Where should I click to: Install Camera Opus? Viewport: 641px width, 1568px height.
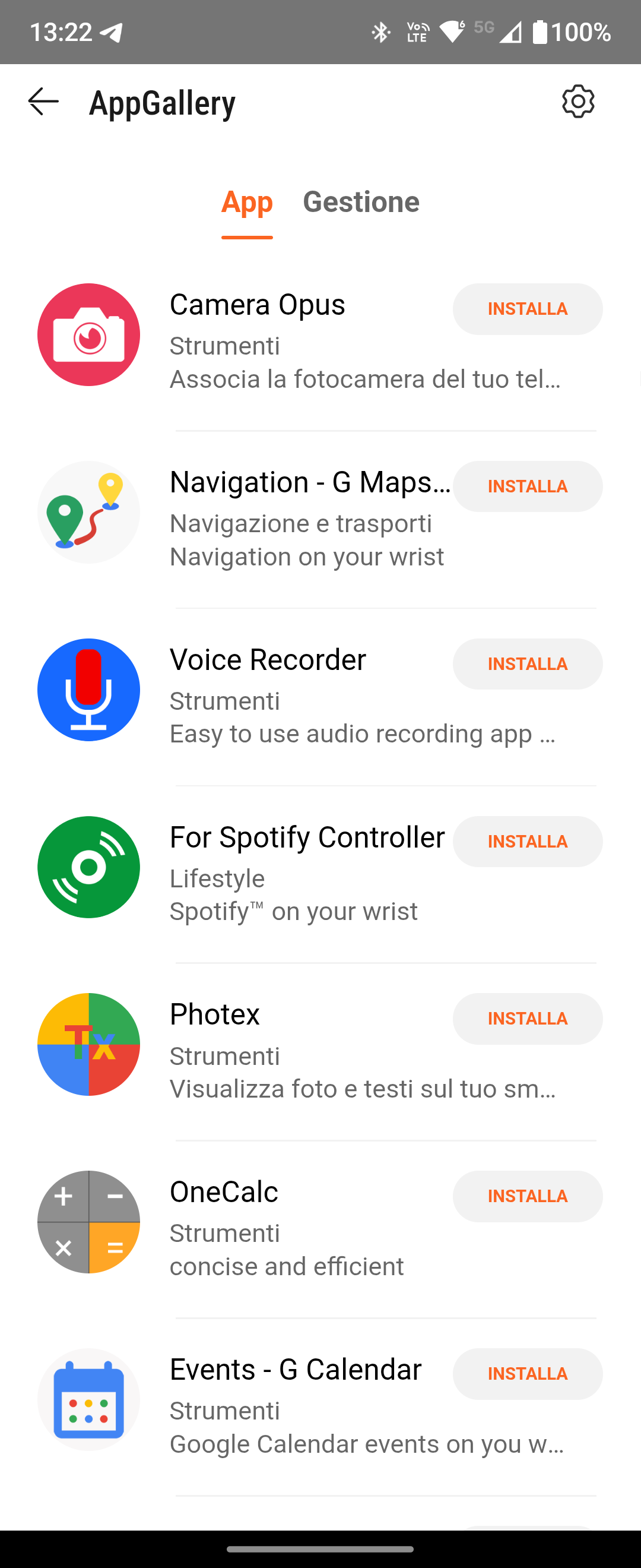point(527,309)
